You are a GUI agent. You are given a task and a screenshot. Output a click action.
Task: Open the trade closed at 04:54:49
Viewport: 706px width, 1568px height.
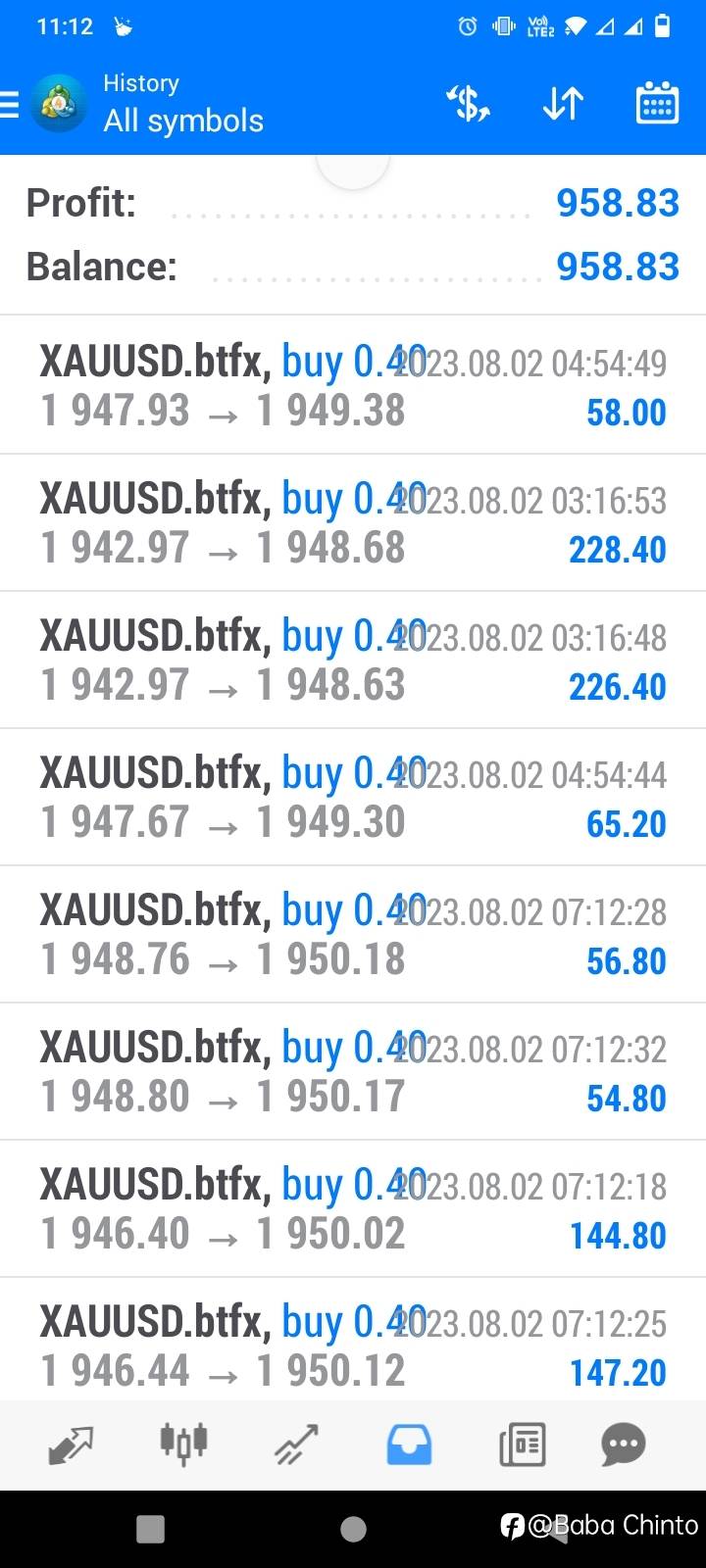(353, 385)
